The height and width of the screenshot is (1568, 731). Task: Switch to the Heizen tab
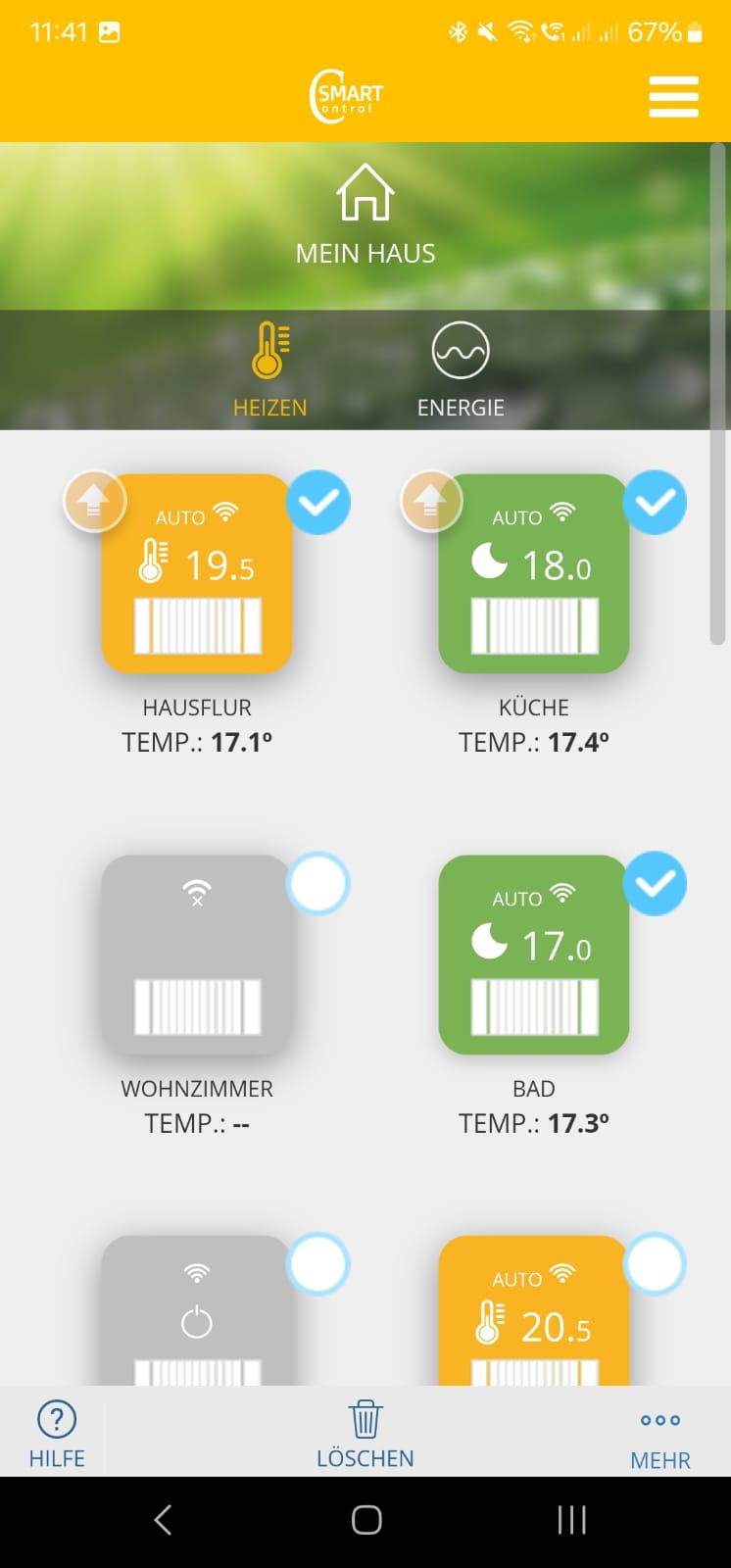[269, 370]
